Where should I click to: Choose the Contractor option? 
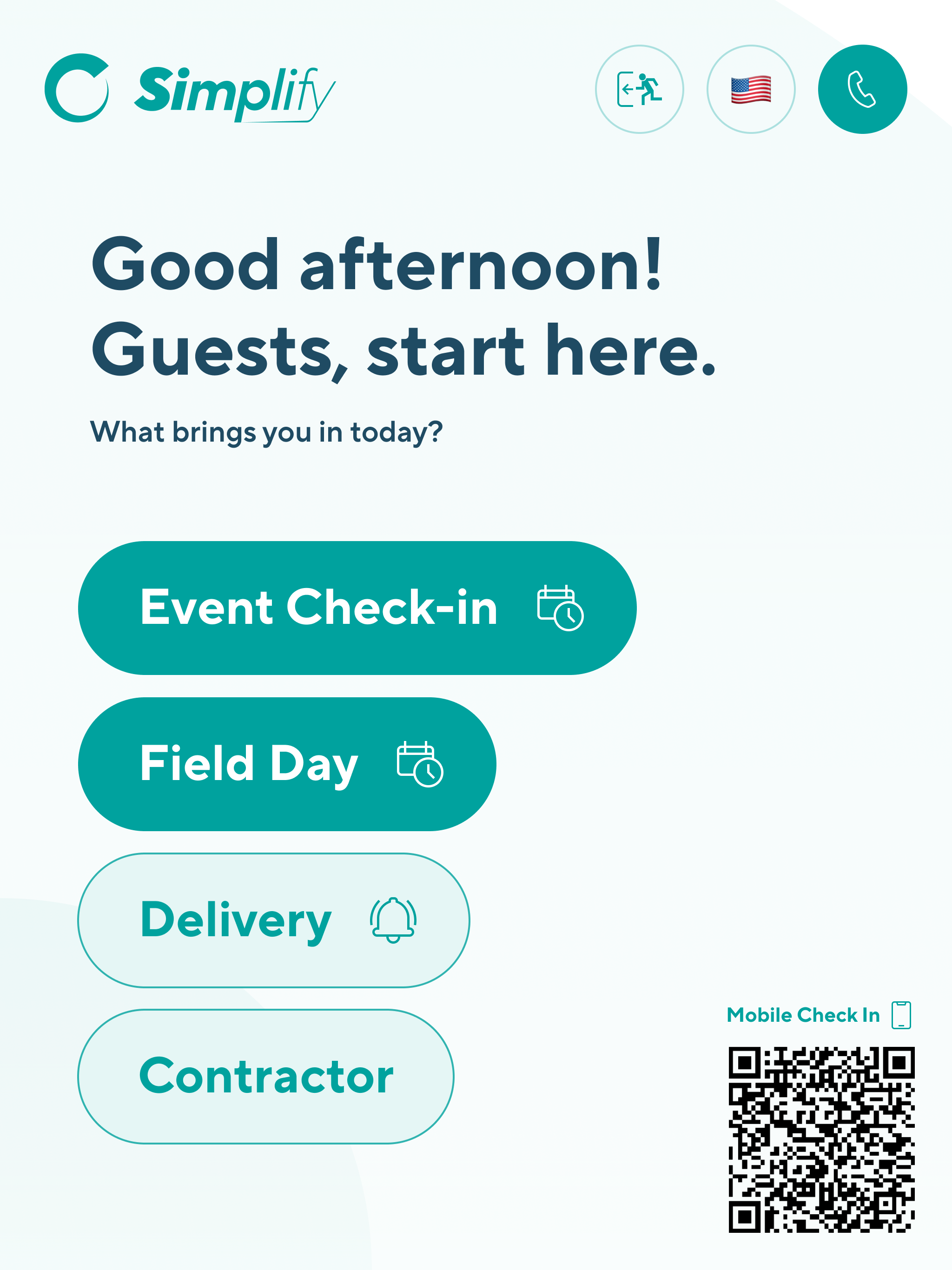coord(265,1076)
